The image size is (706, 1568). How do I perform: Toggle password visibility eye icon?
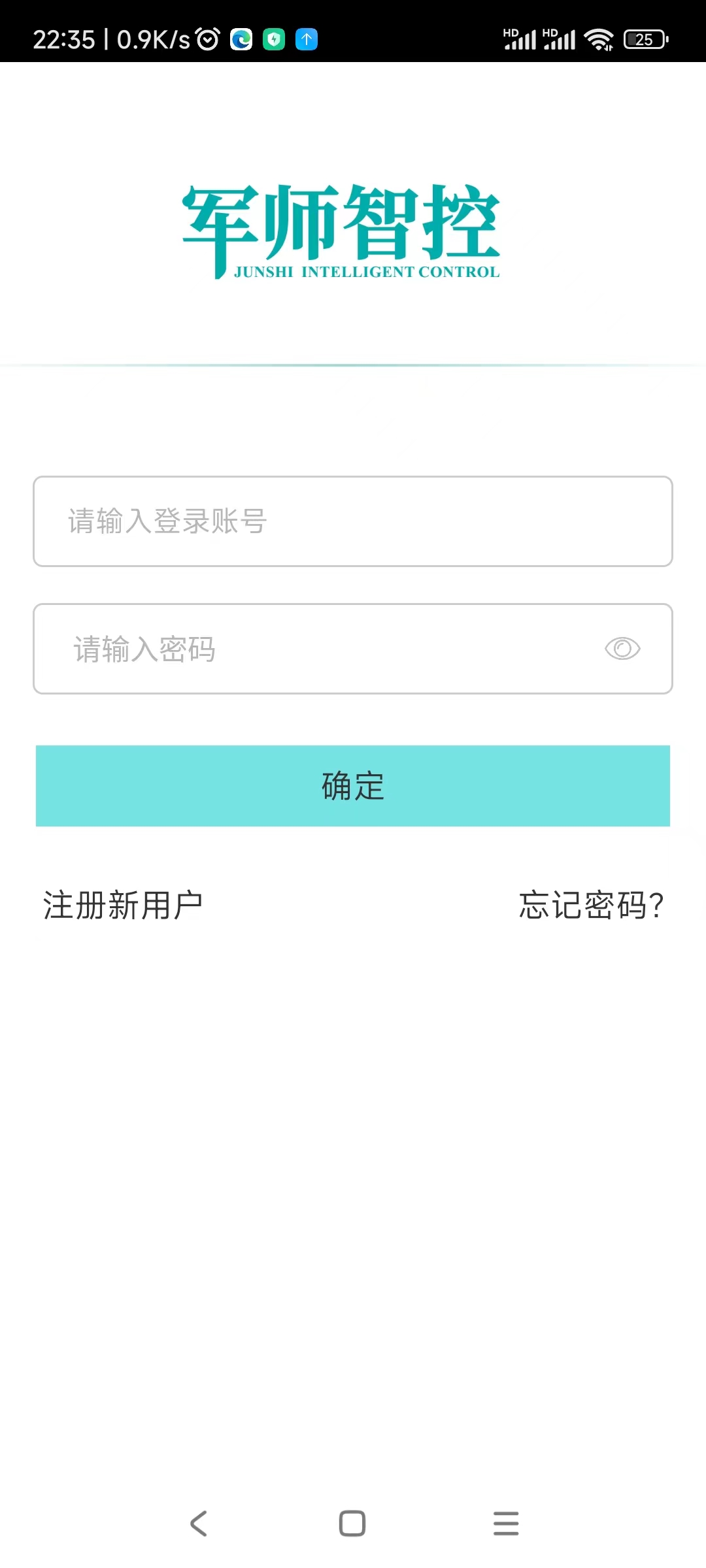[622, 649]
